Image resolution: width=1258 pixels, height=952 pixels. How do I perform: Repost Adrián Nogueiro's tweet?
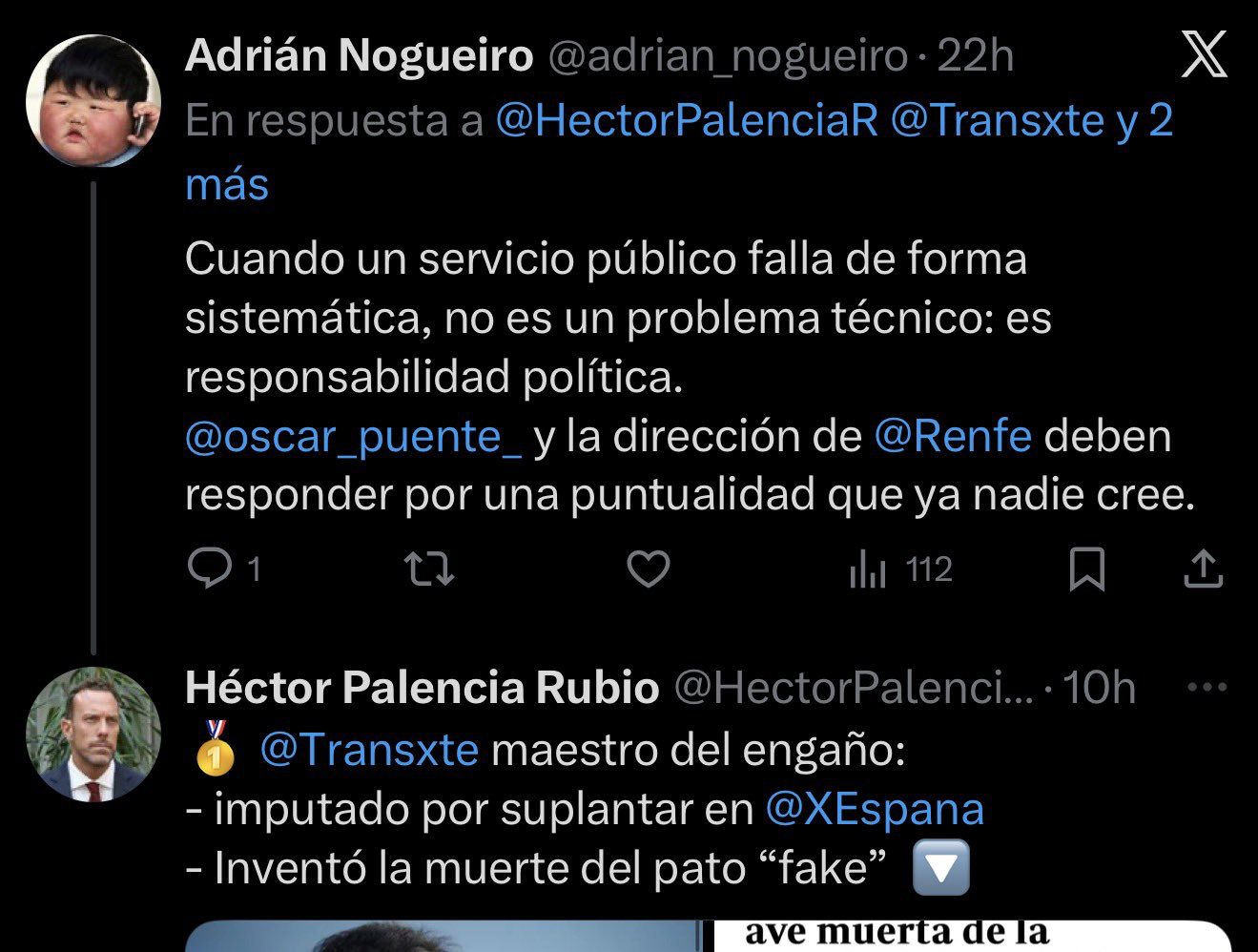[x=429, y=569]
